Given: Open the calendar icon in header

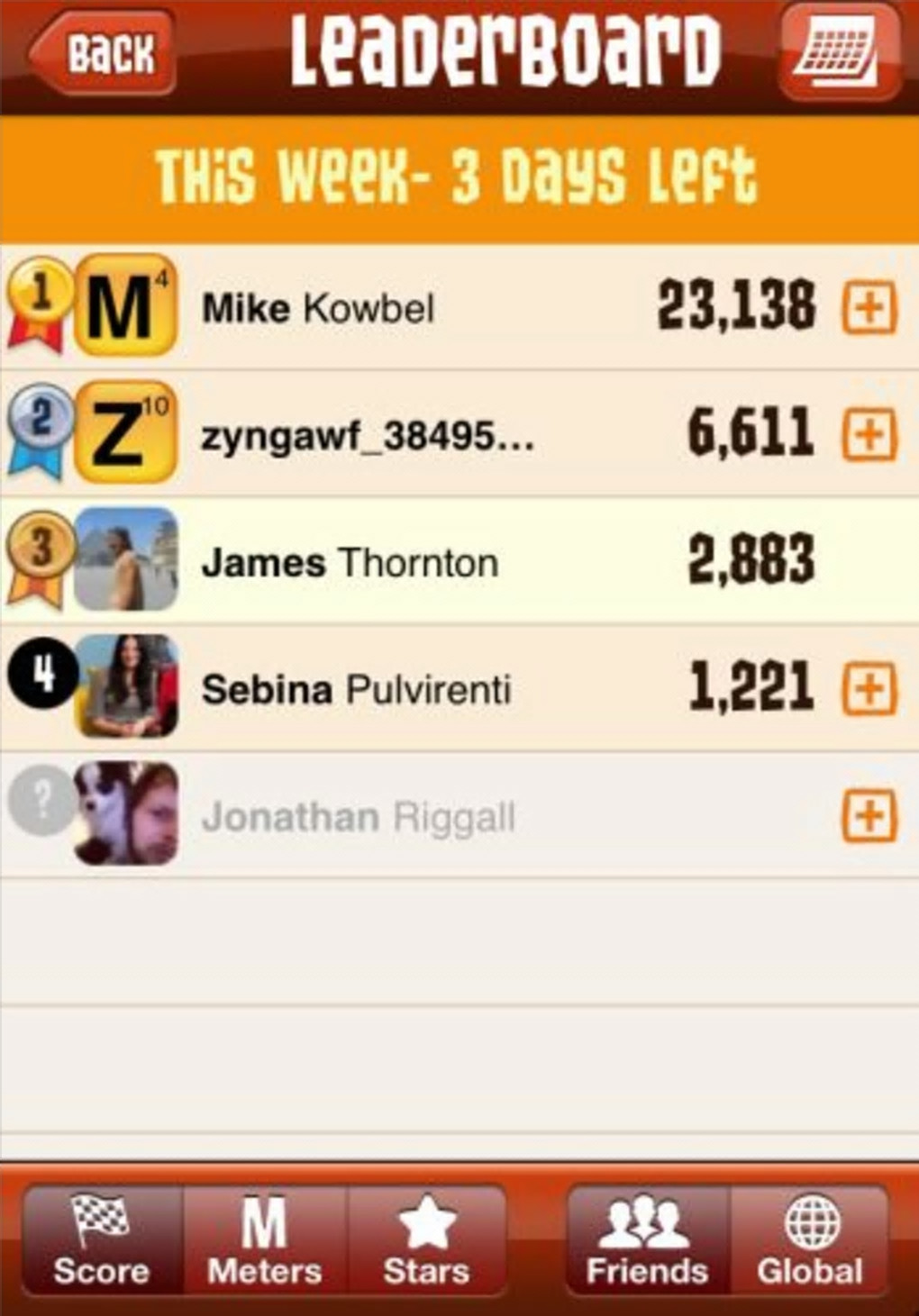Looking at the screenshot, I should pos(839,51).
